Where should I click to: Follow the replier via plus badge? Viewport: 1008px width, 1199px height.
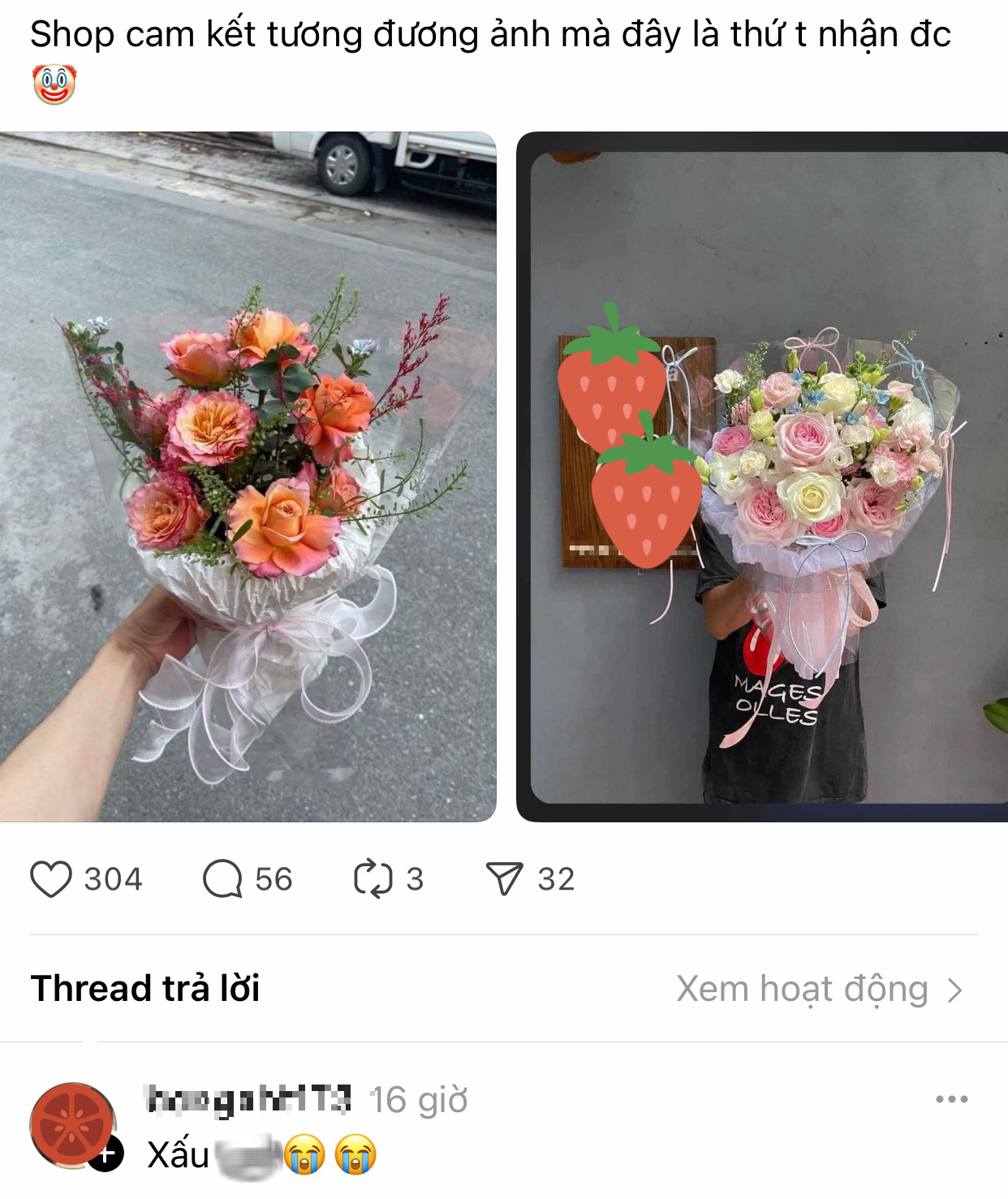tap(106, 1154)
